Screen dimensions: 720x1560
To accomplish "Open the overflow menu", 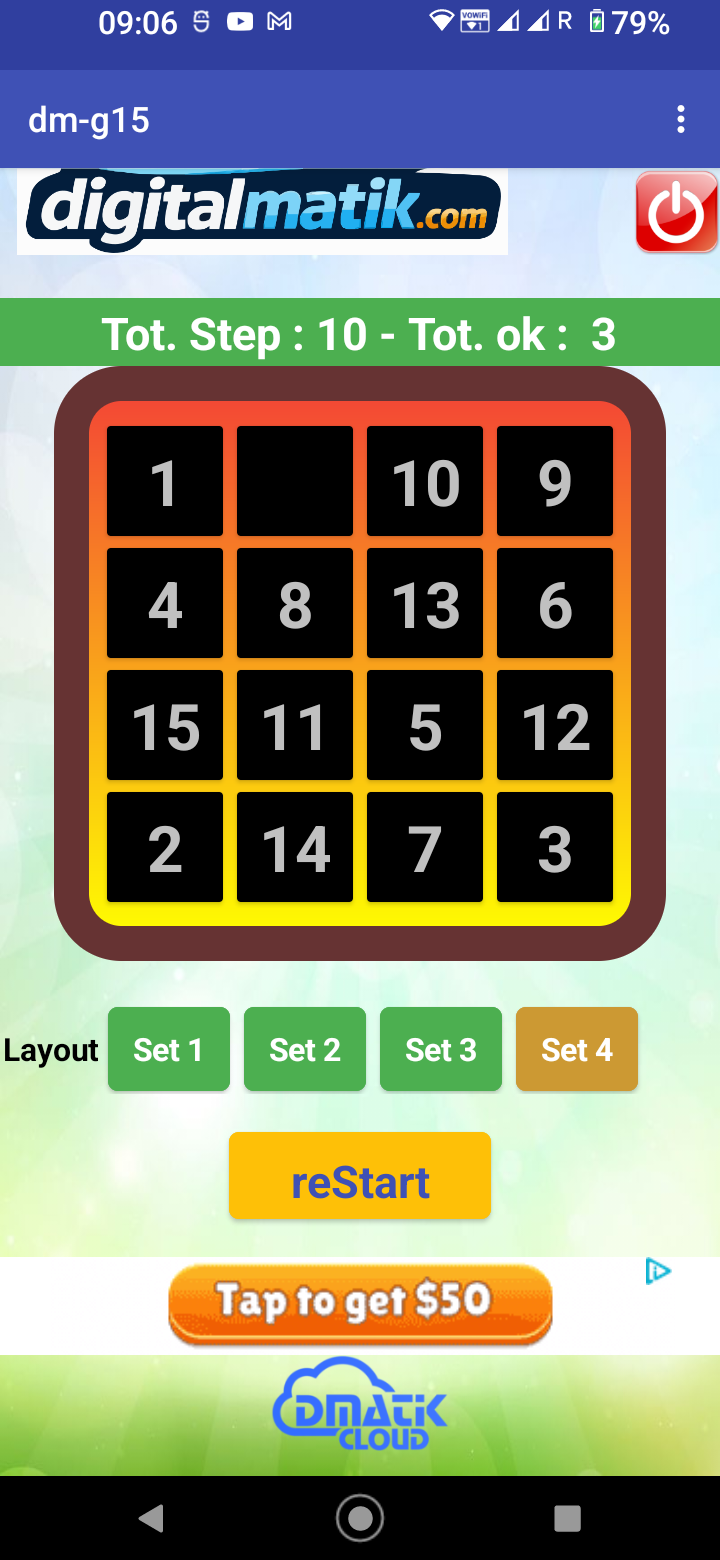I will tap(680, 120).
